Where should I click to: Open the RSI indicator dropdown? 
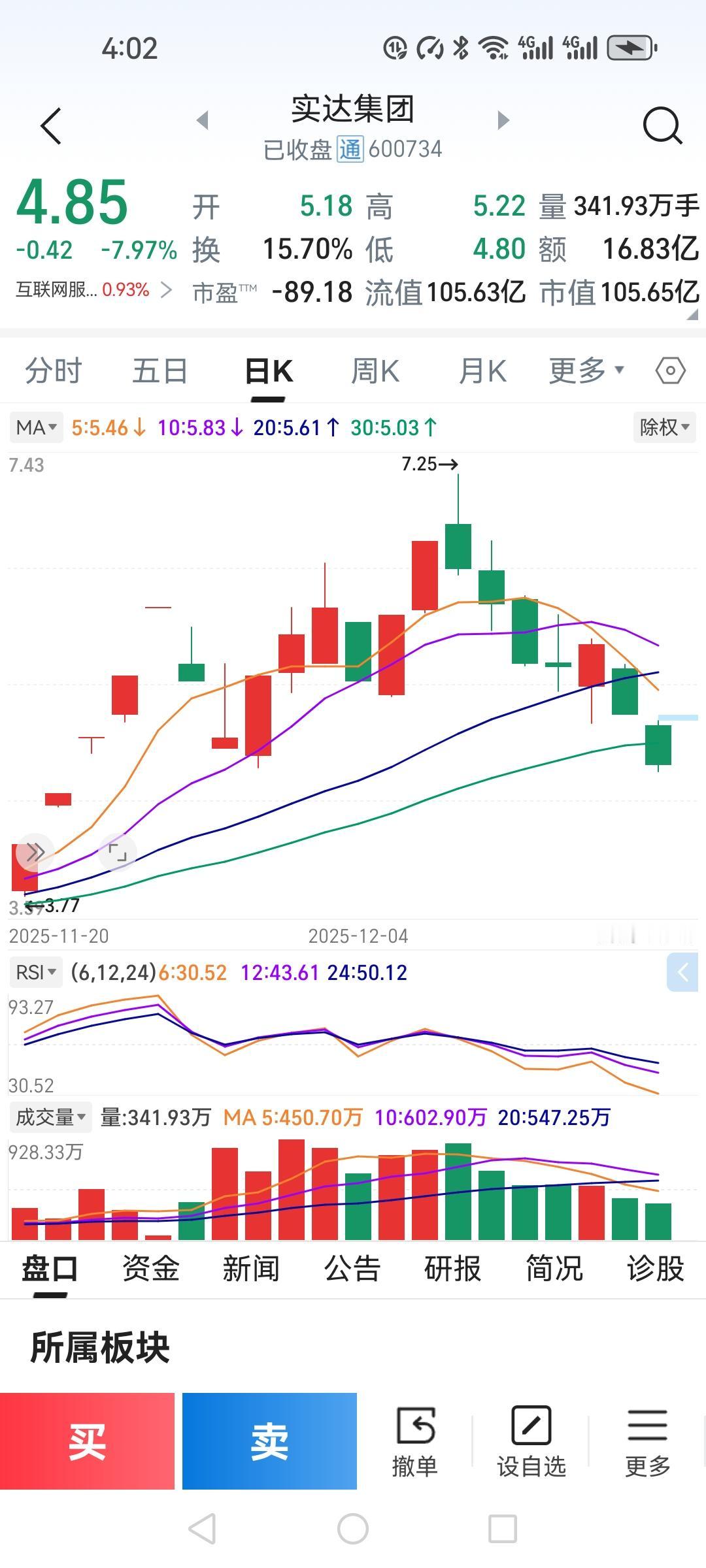(x=36, y=972)
